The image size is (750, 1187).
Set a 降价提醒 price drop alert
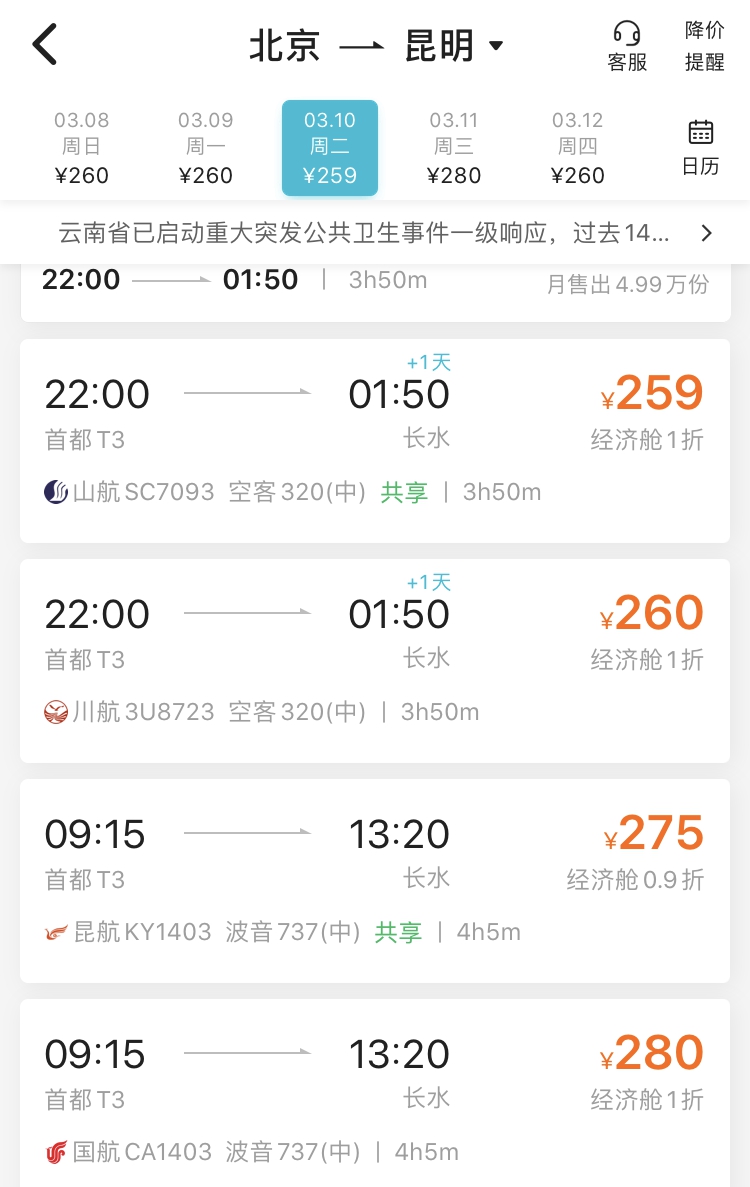click(x=704, y=47)
